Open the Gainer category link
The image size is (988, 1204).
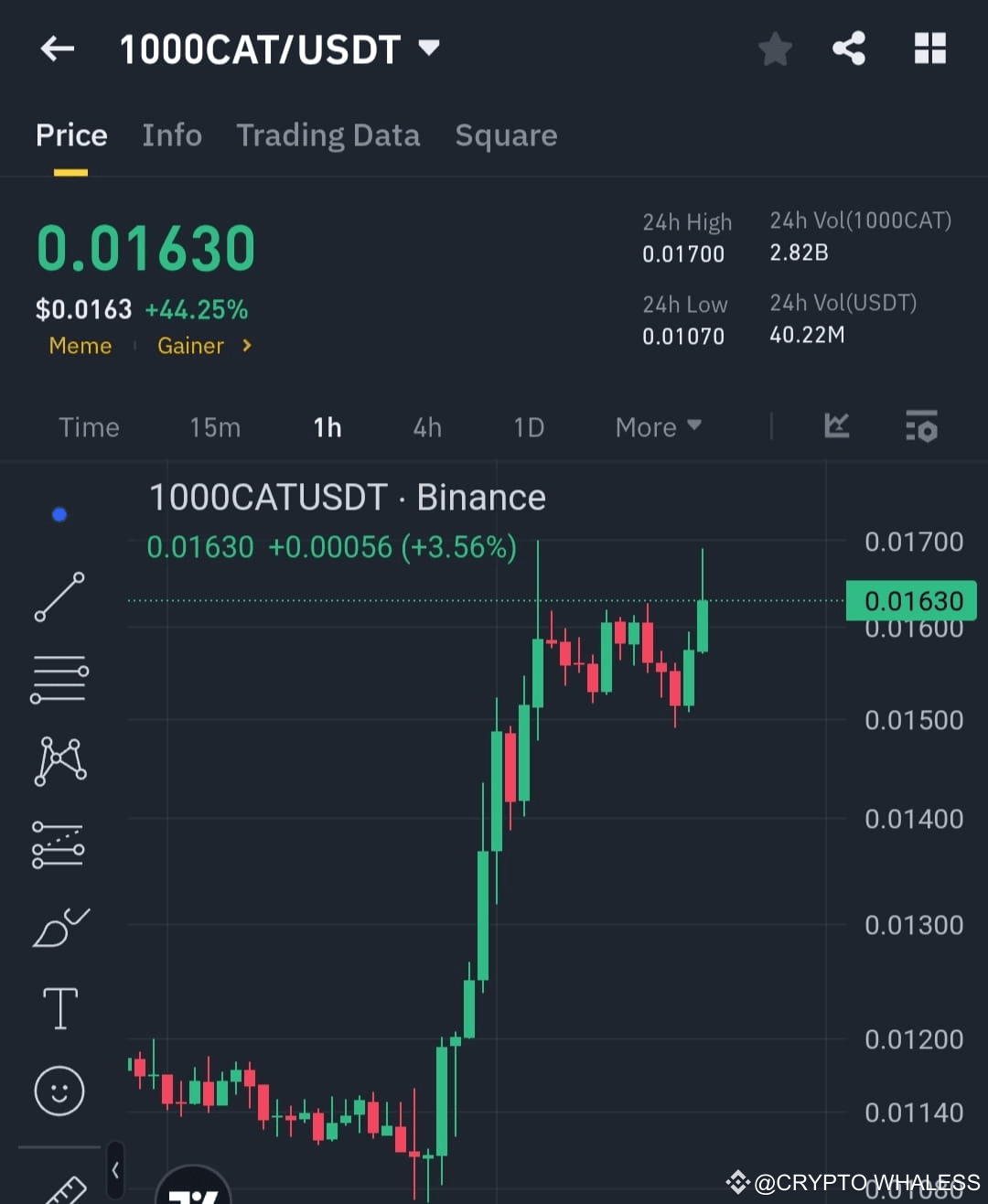coord(190,346)
